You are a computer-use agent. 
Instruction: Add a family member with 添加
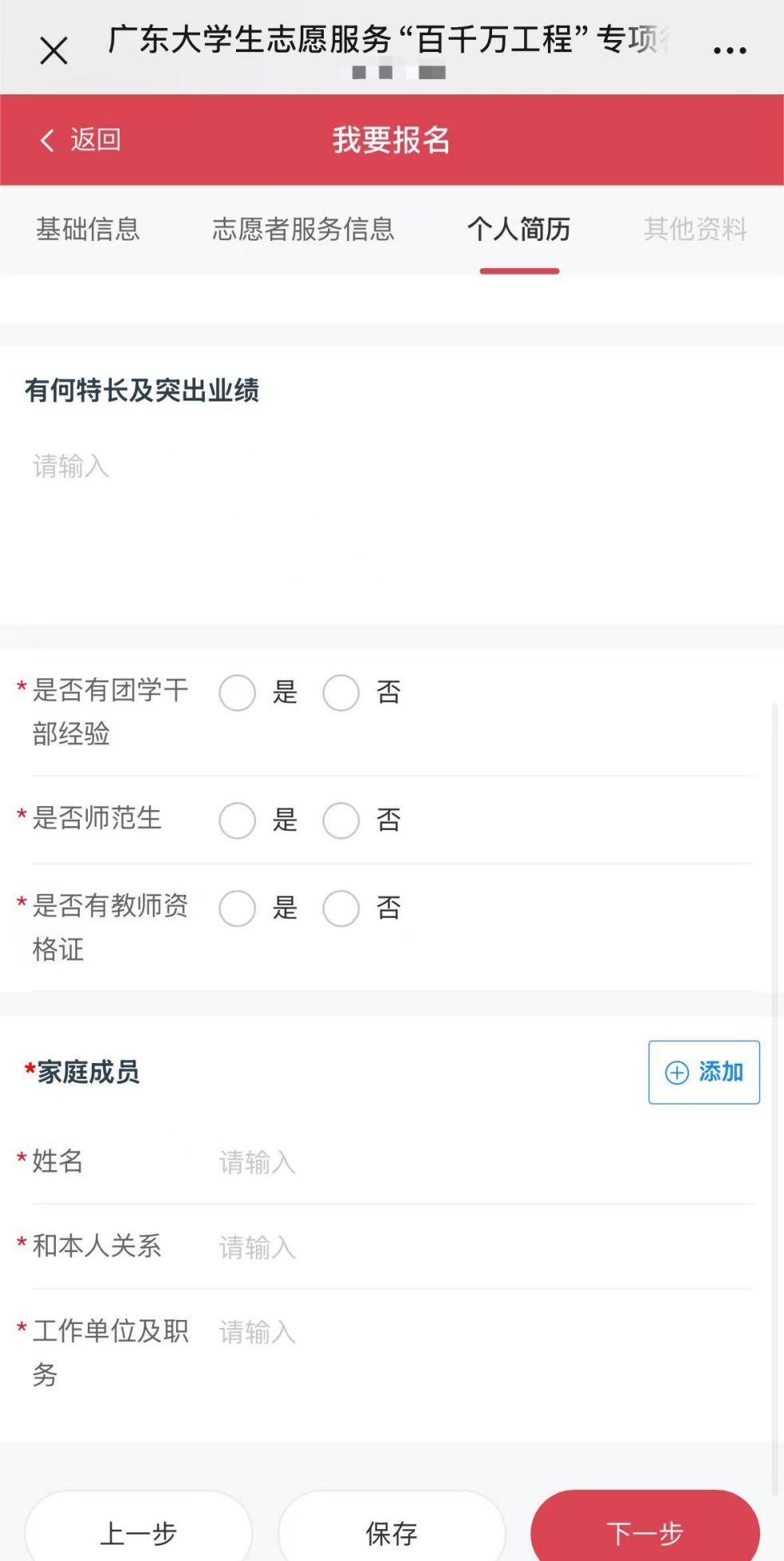tap(703, 1073)
